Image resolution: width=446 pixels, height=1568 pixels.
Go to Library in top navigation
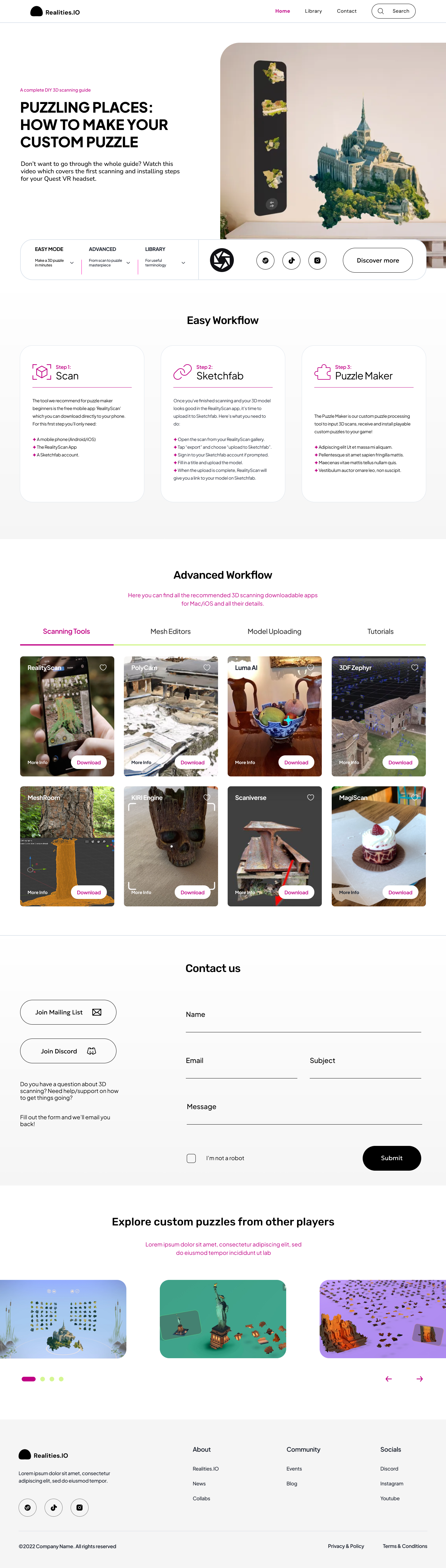tap(313, 11)
